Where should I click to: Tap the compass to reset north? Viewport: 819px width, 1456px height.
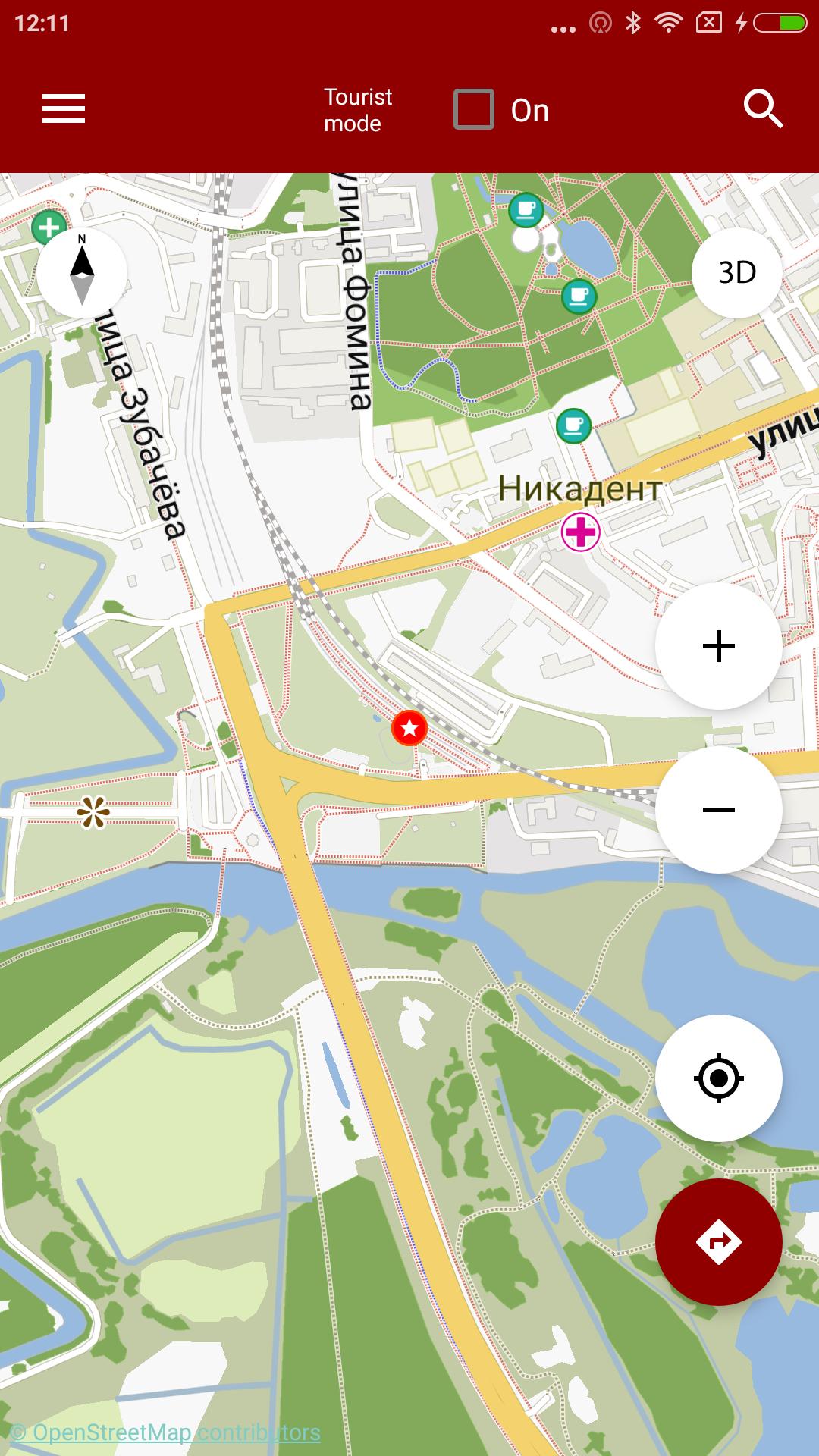(x=82, y=273)
